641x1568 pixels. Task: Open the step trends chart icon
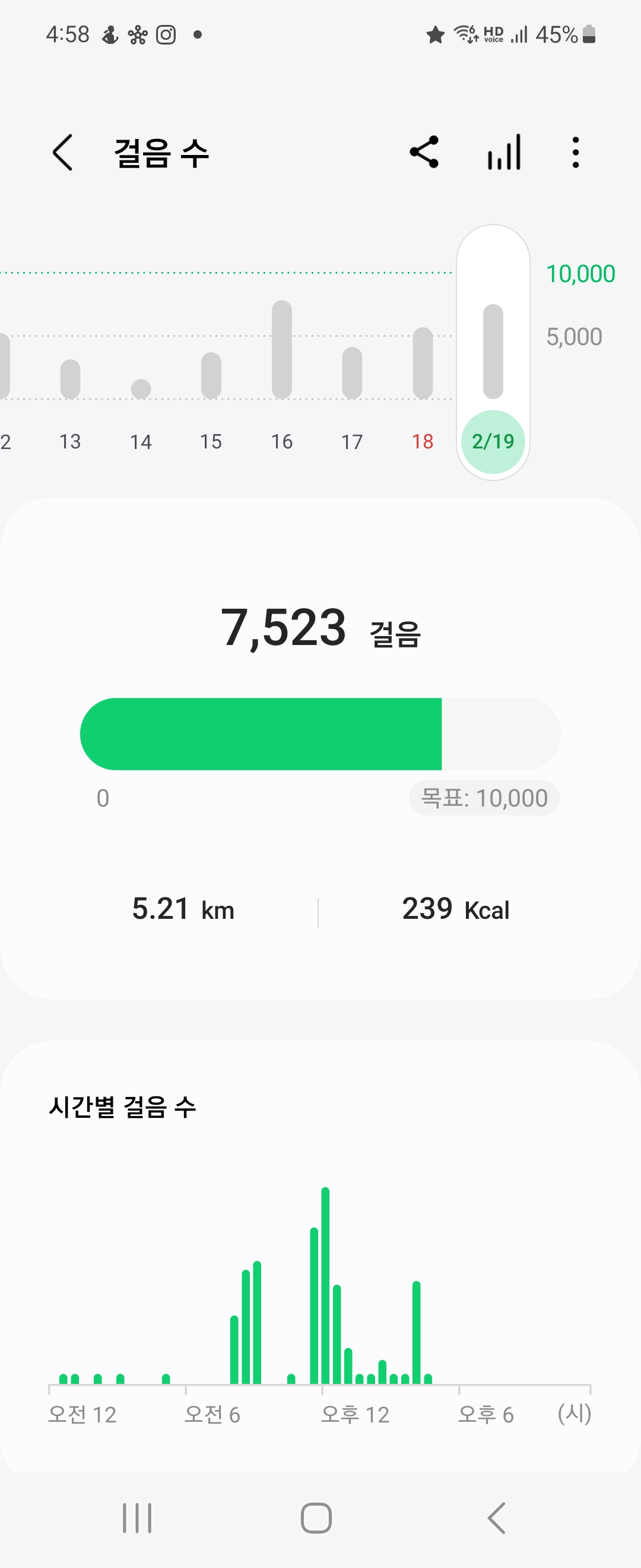pyautogui.click(x=504, y=152)
